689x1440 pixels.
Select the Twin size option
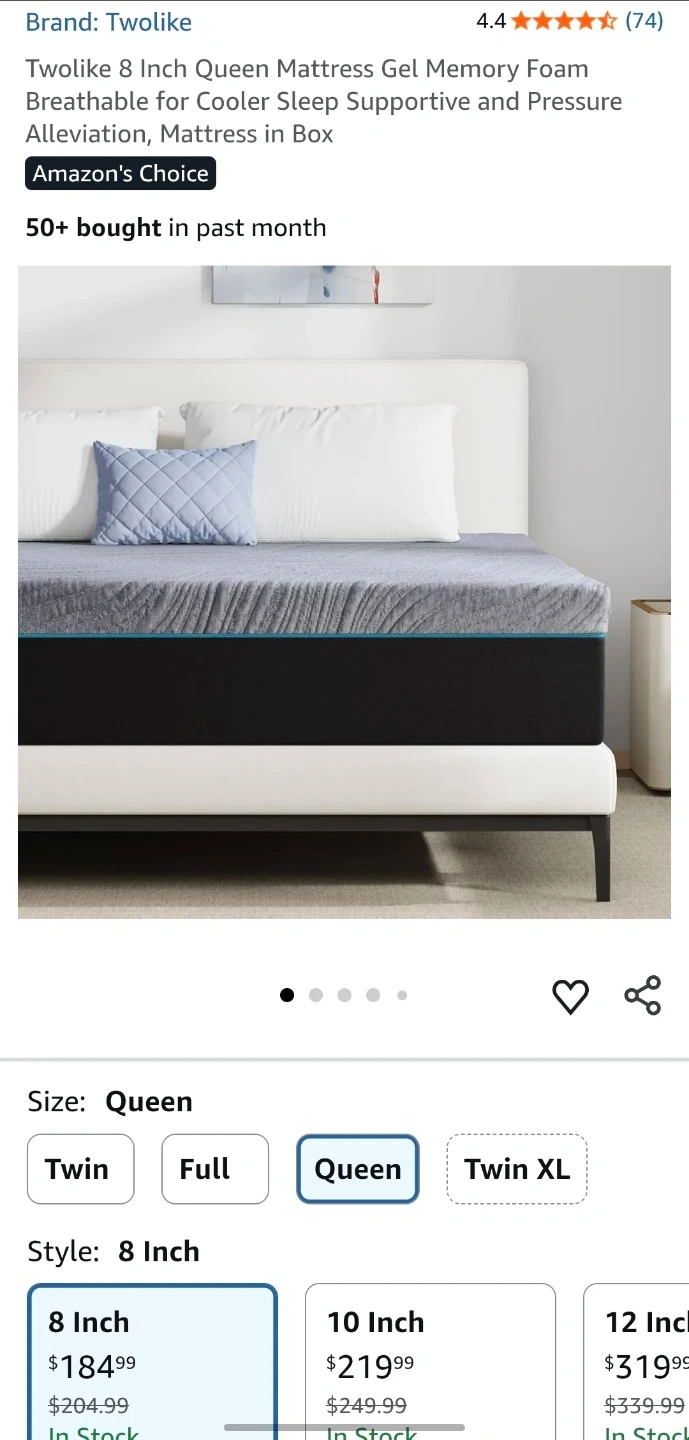coord(80,1169)
